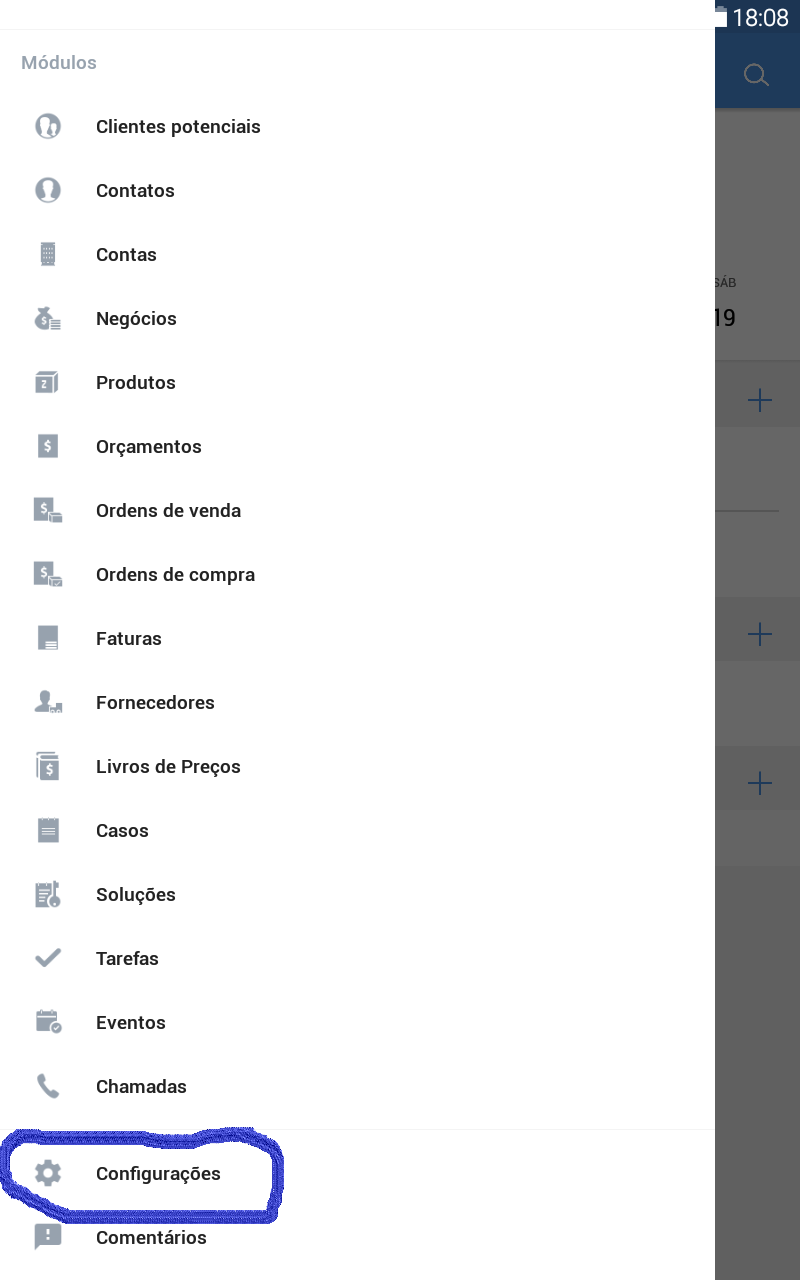The width and height of the screenshot is (800, 1280).
Task: Open the Casos module
Action: 122,831
